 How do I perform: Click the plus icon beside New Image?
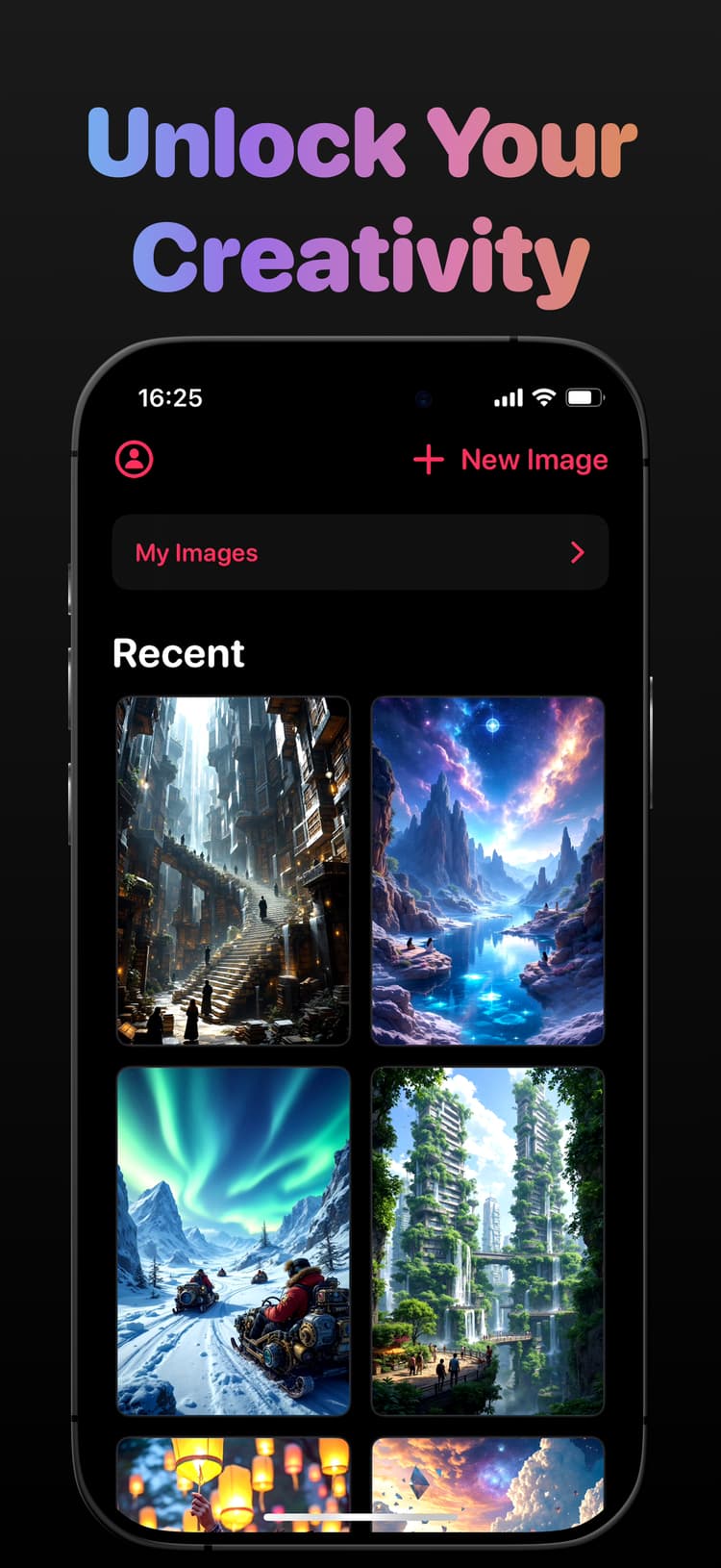pos(427,460)
